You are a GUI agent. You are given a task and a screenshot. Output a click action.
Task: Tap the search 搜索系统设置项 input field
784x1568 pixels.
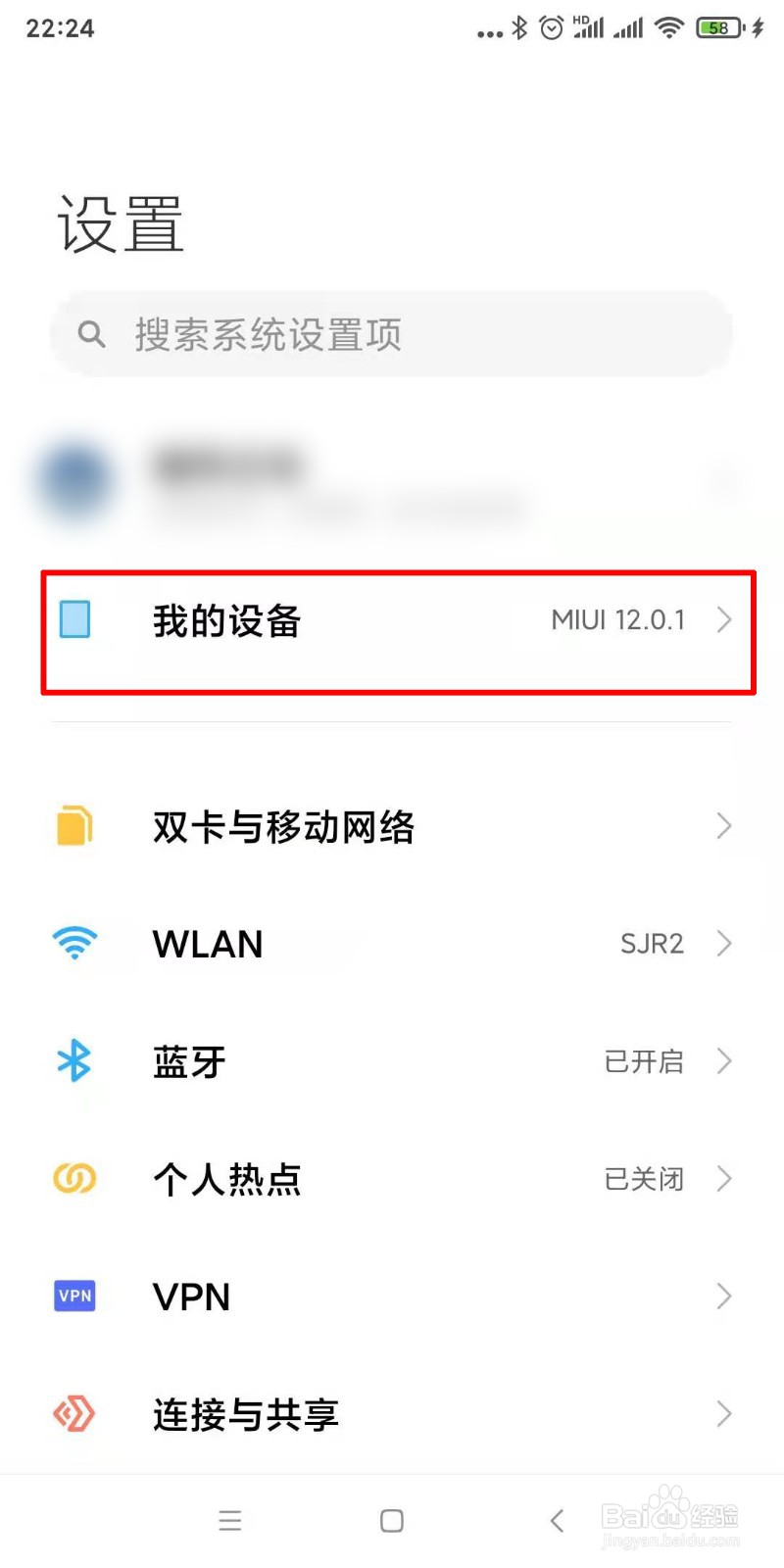click(392, 334)
